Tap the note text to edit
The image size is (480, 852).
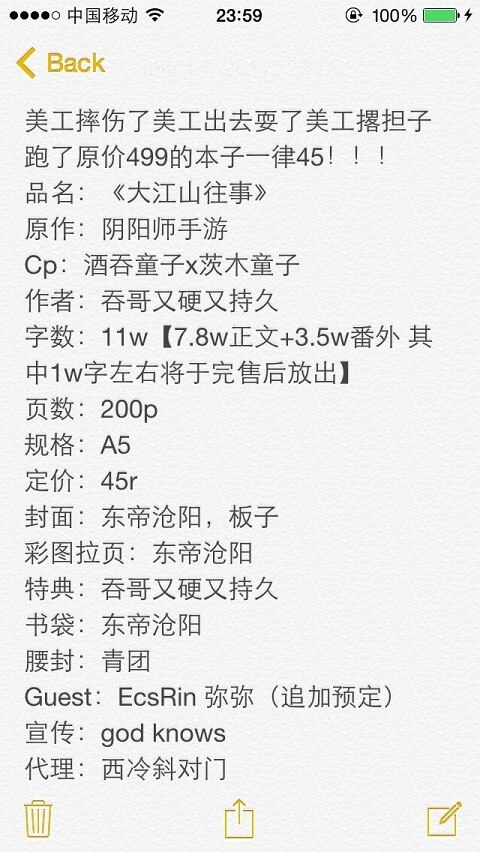228,444
